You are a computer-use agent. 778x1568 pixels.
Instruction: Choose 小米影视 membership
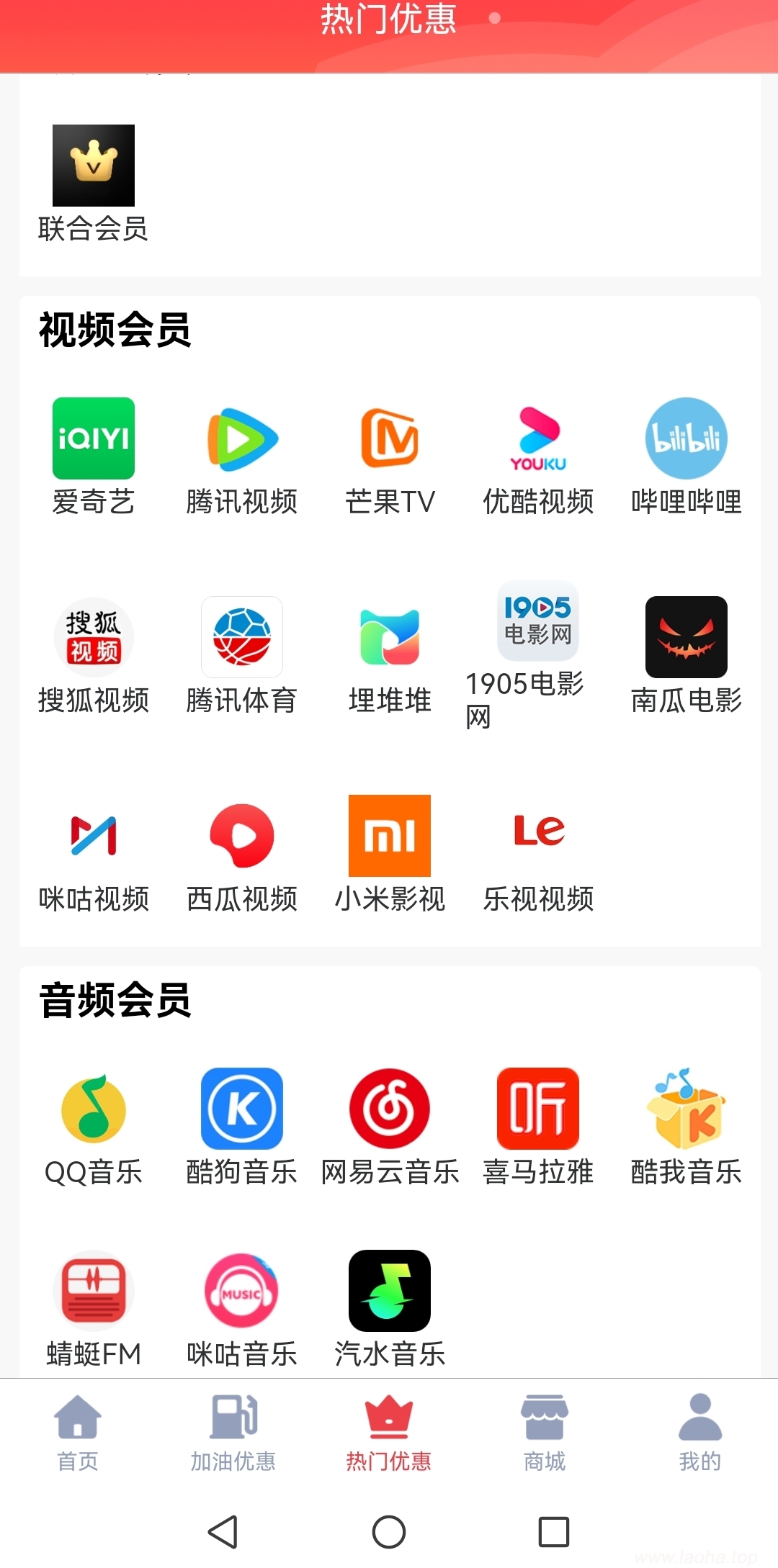click(x=390, y=855)
